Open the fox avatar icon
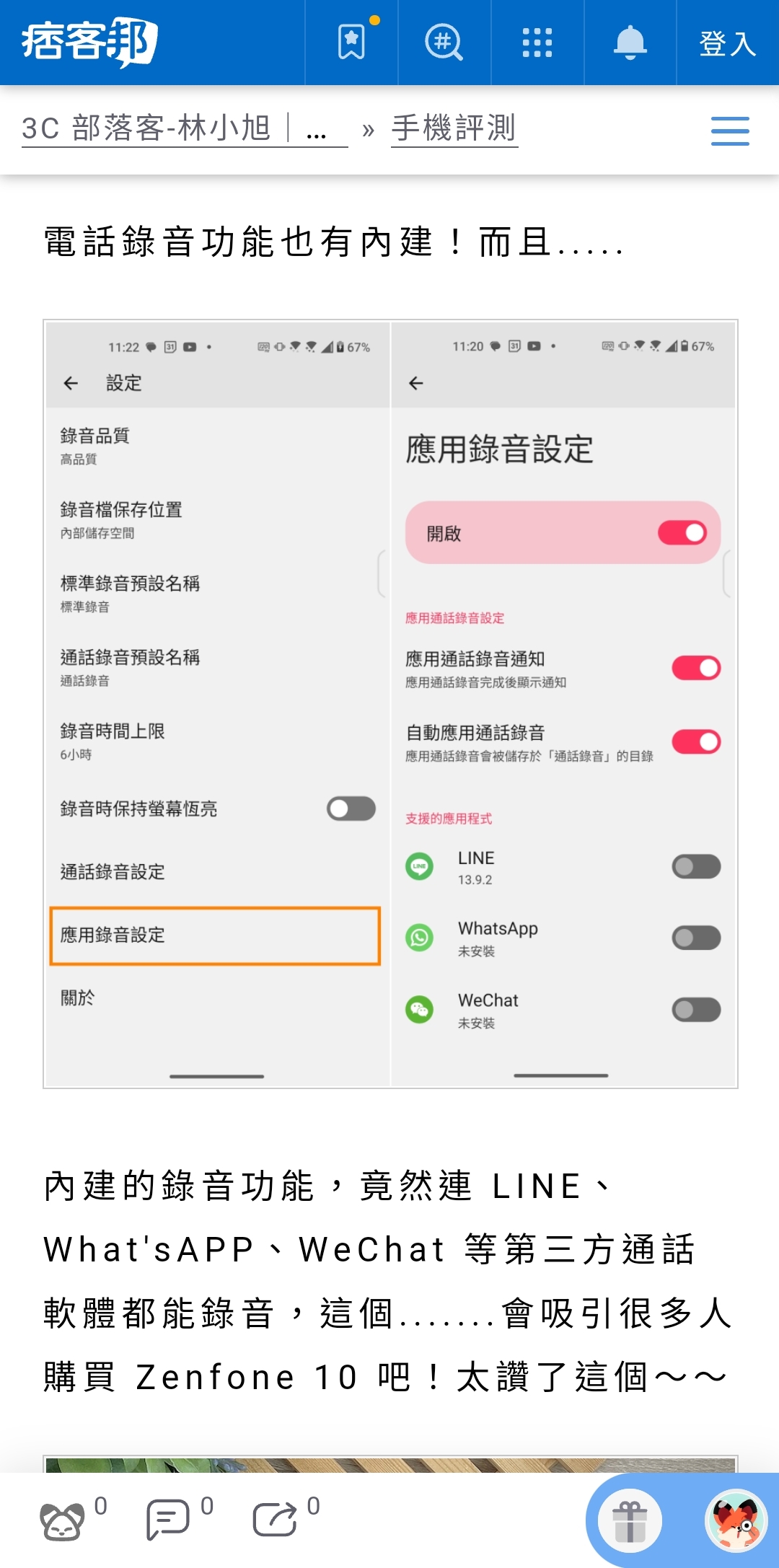The height and width of the screenshot is (1568, 779). (x=736, y=1520)
